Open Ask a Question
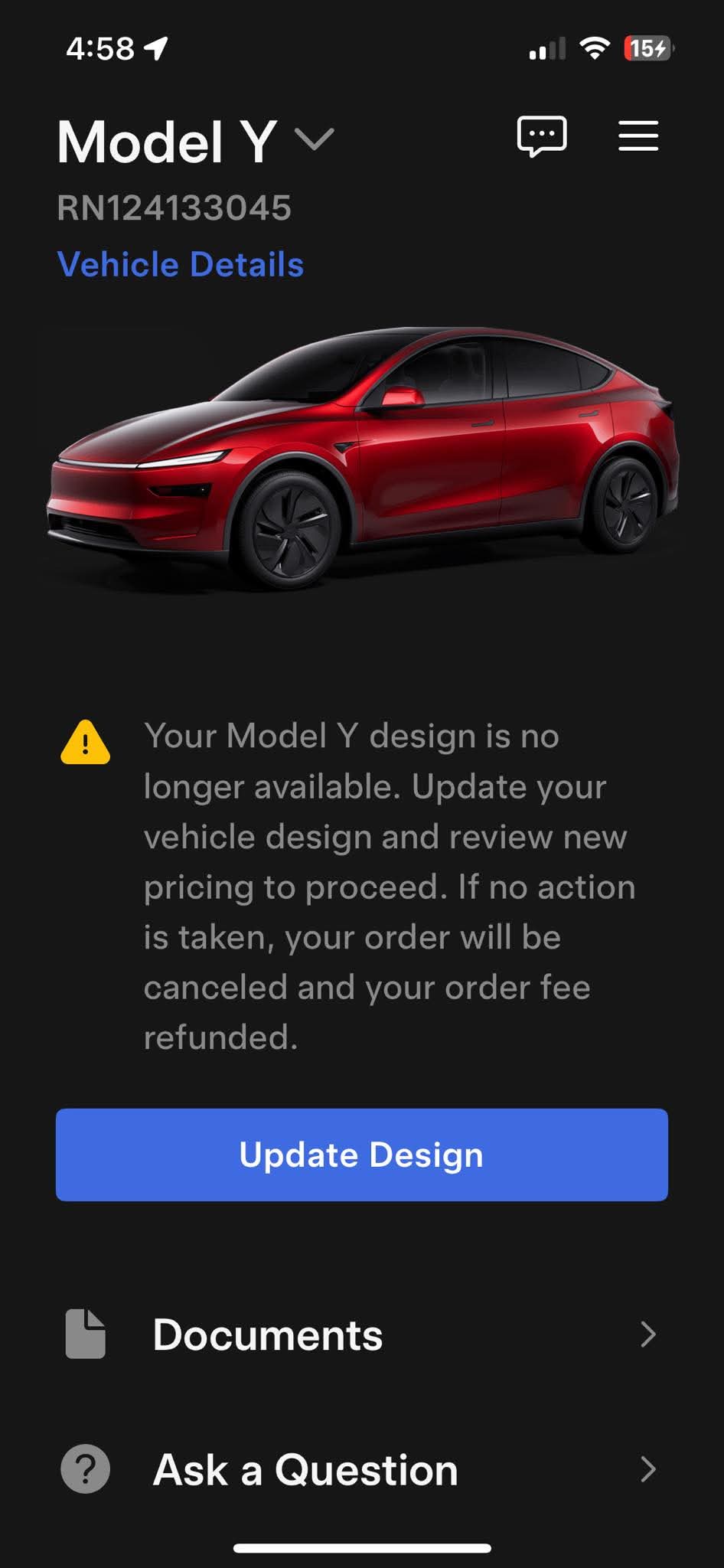The image size is (724, 1568). (362, 1469)
